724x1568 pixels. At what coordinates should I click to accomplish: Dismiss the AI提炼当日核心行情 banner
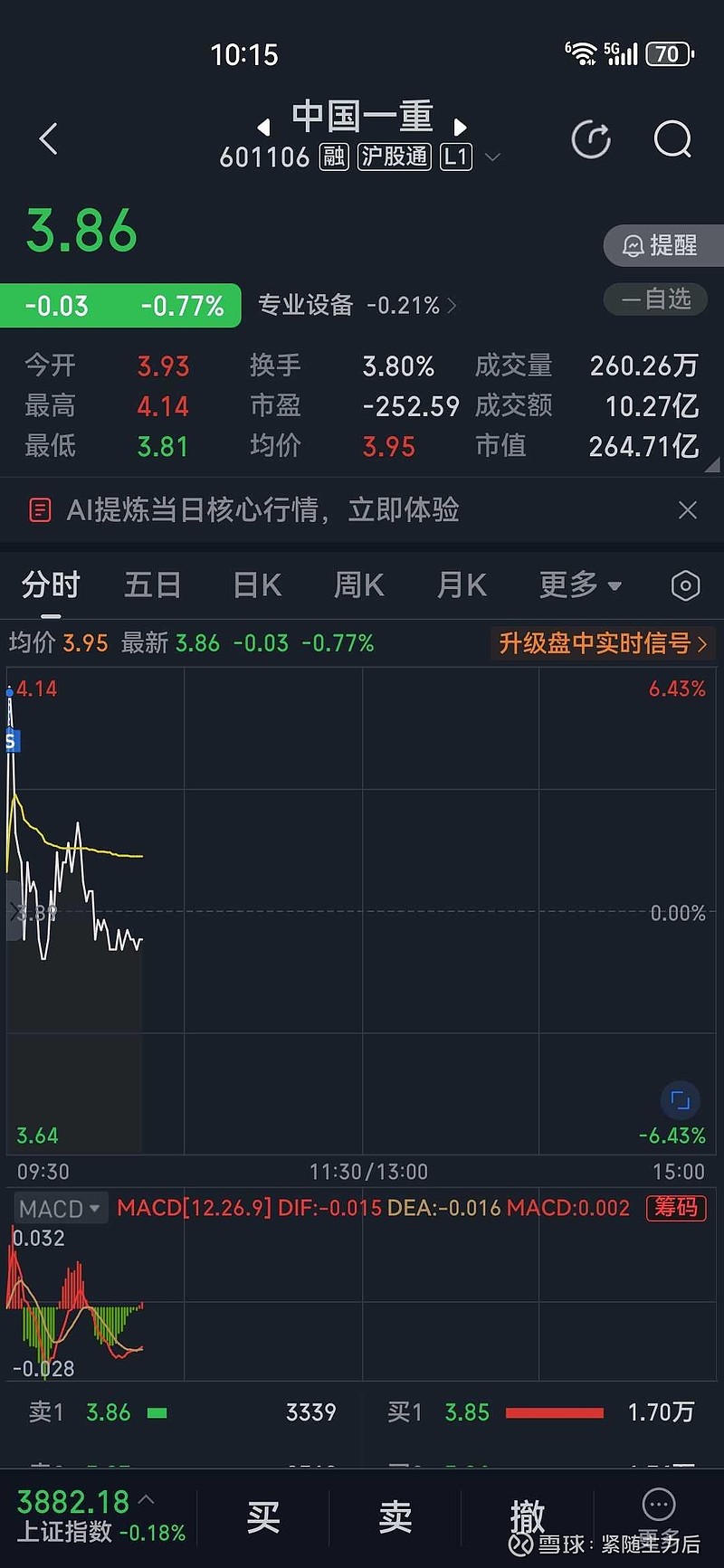coord(688,510)
